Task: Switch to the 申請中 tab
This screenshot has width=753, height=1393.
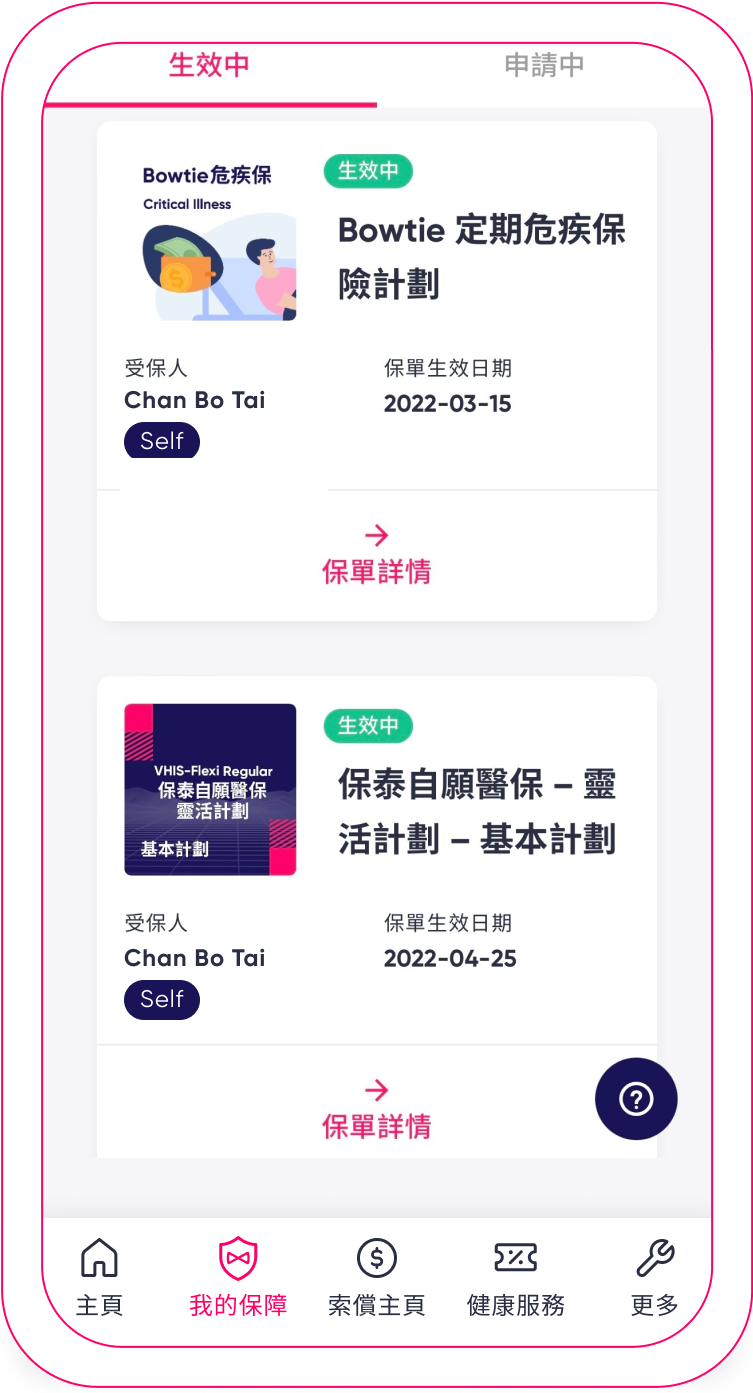Action: 544,66
